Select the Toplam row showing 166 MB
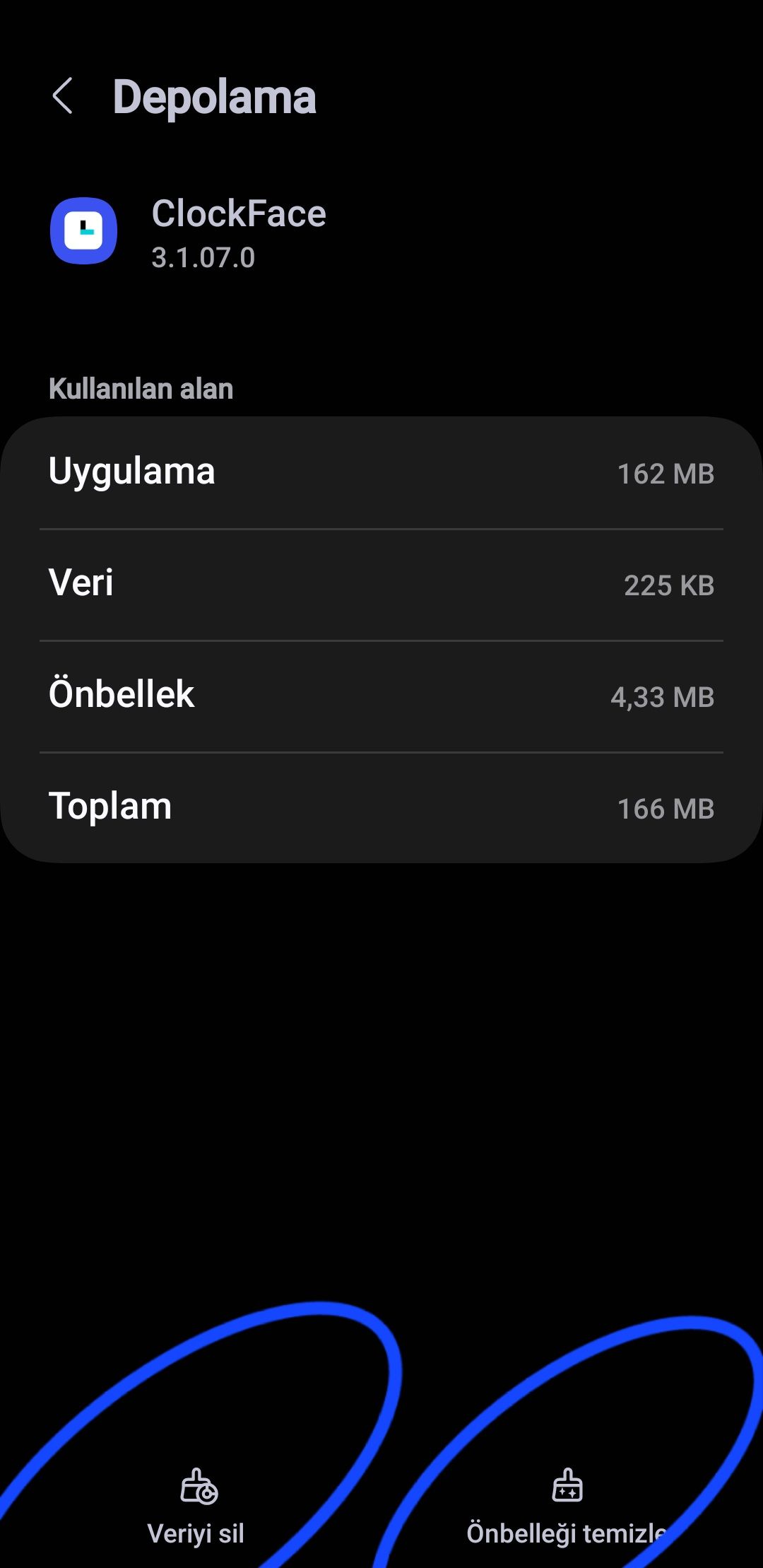763x1568 pixels. [381, 806]
